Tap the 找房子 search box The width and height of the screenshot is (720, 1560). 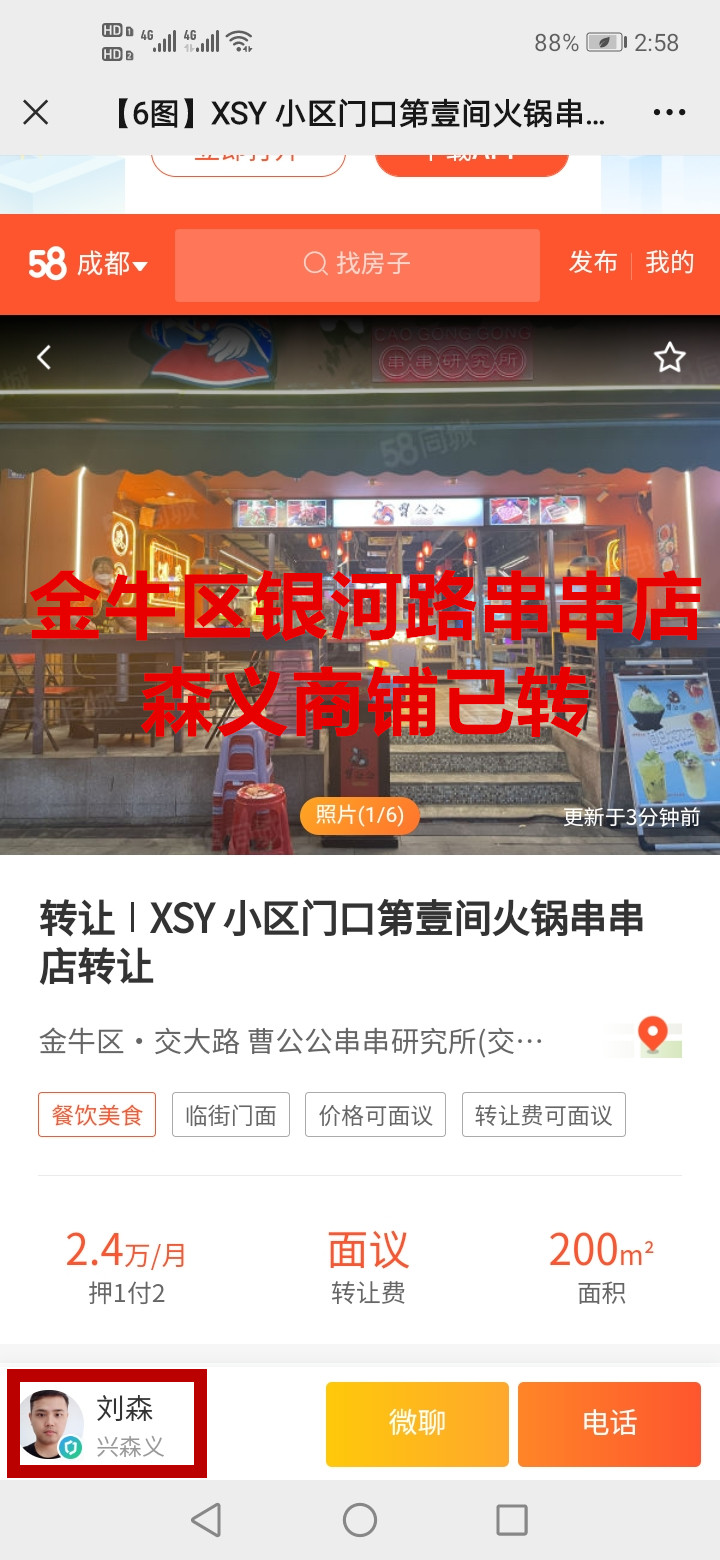357,264
